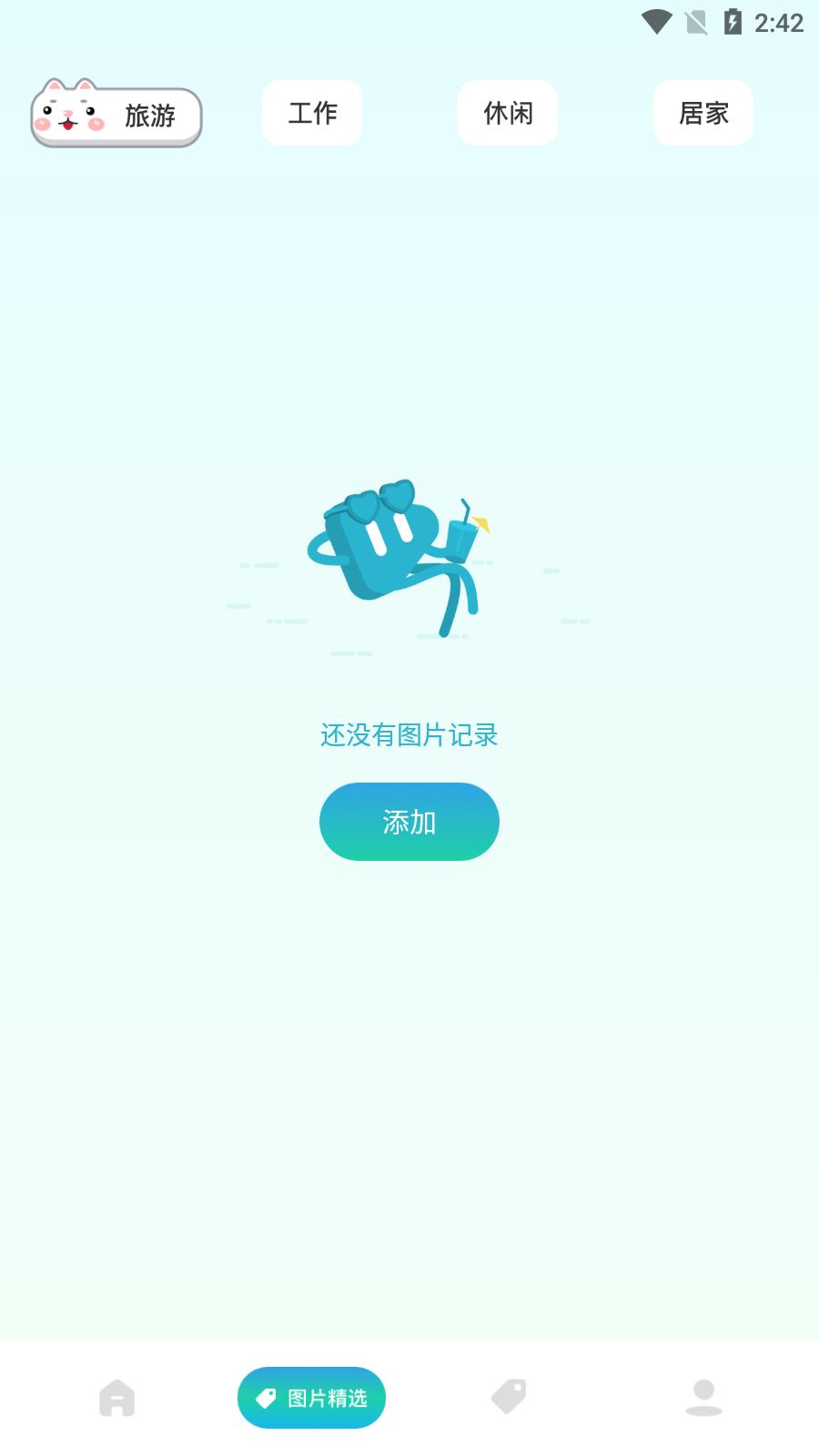
Task: Open the 居家 category tab
Action: coord(703,112)
